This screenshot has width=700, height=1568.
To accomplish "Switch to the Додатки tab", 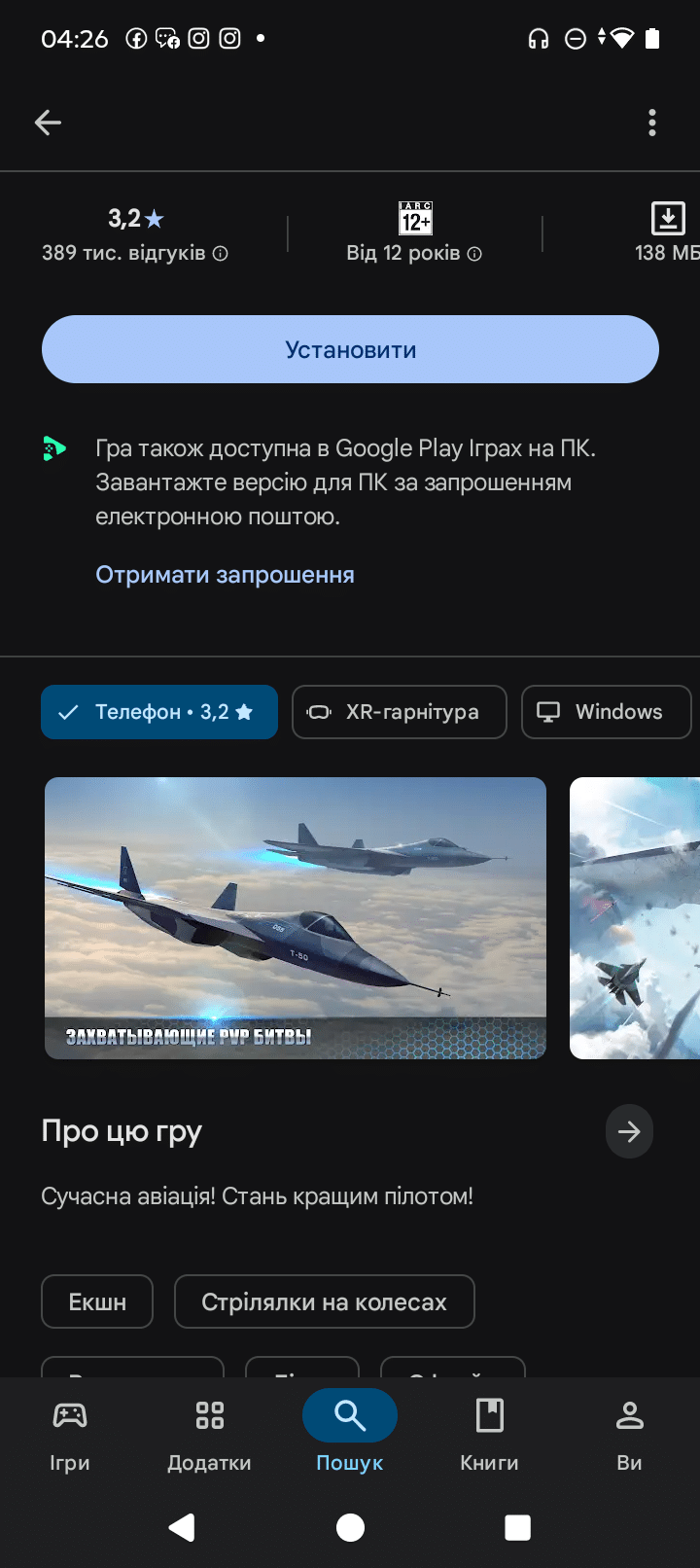I will tap(209, 1433).
